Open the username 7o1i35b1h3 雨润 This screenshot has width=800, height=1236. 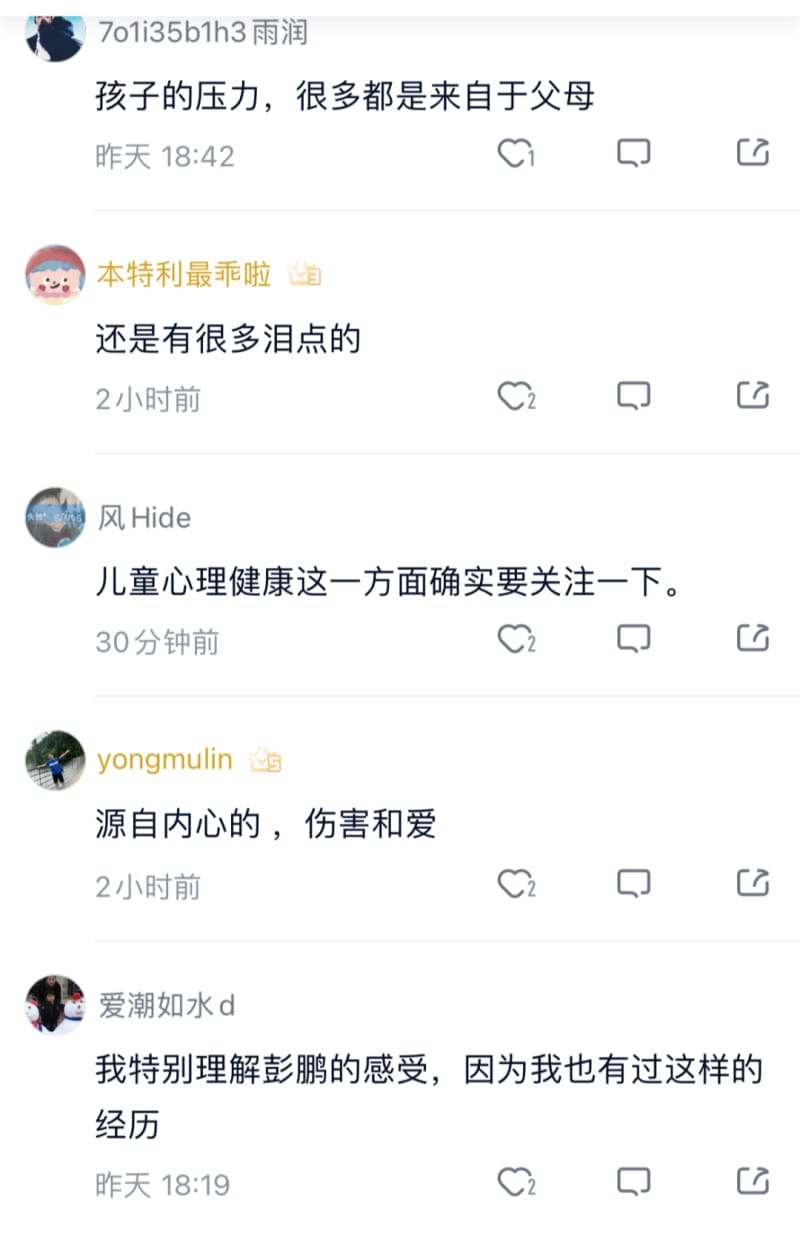point(202,32)
